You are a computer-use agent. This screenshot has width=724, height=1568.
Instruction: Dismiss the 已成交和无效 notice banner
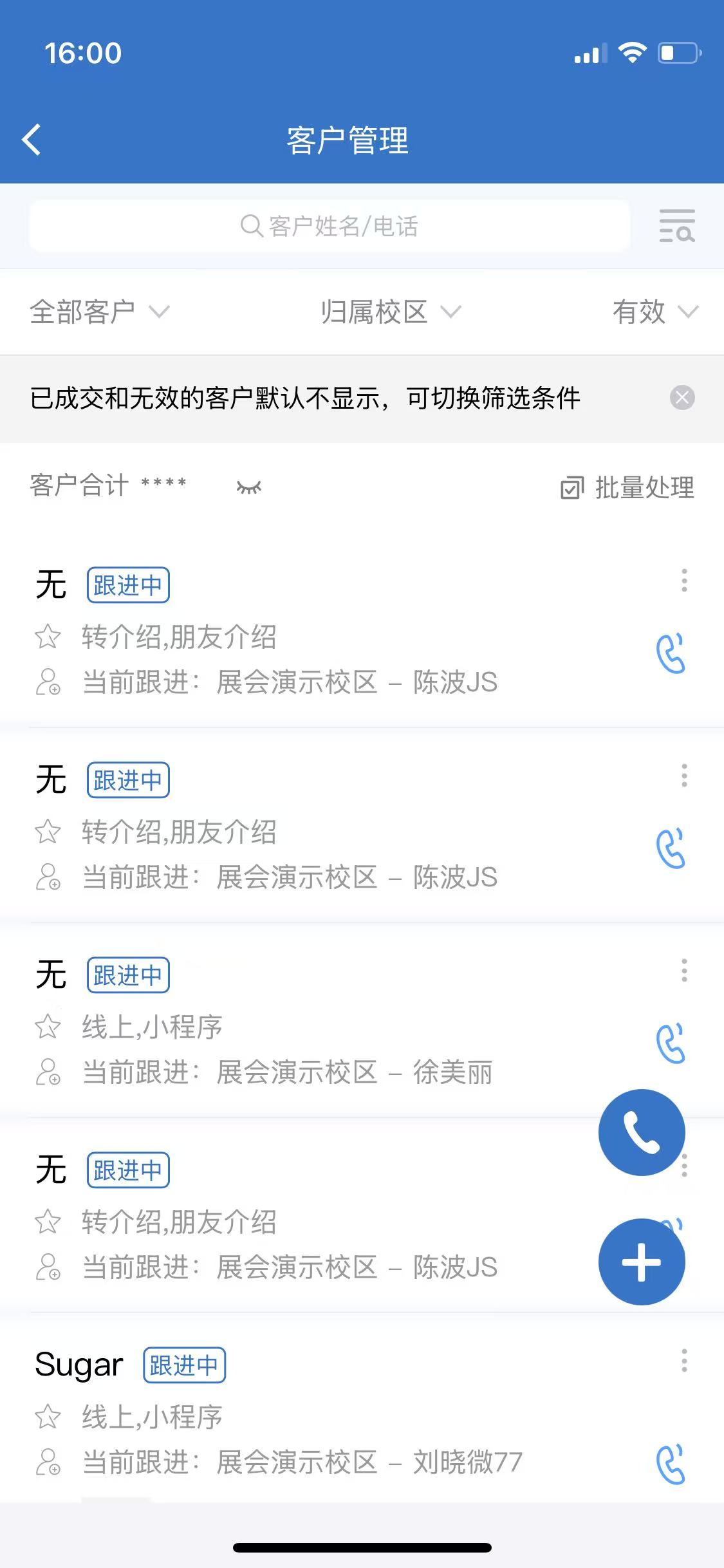682,398
